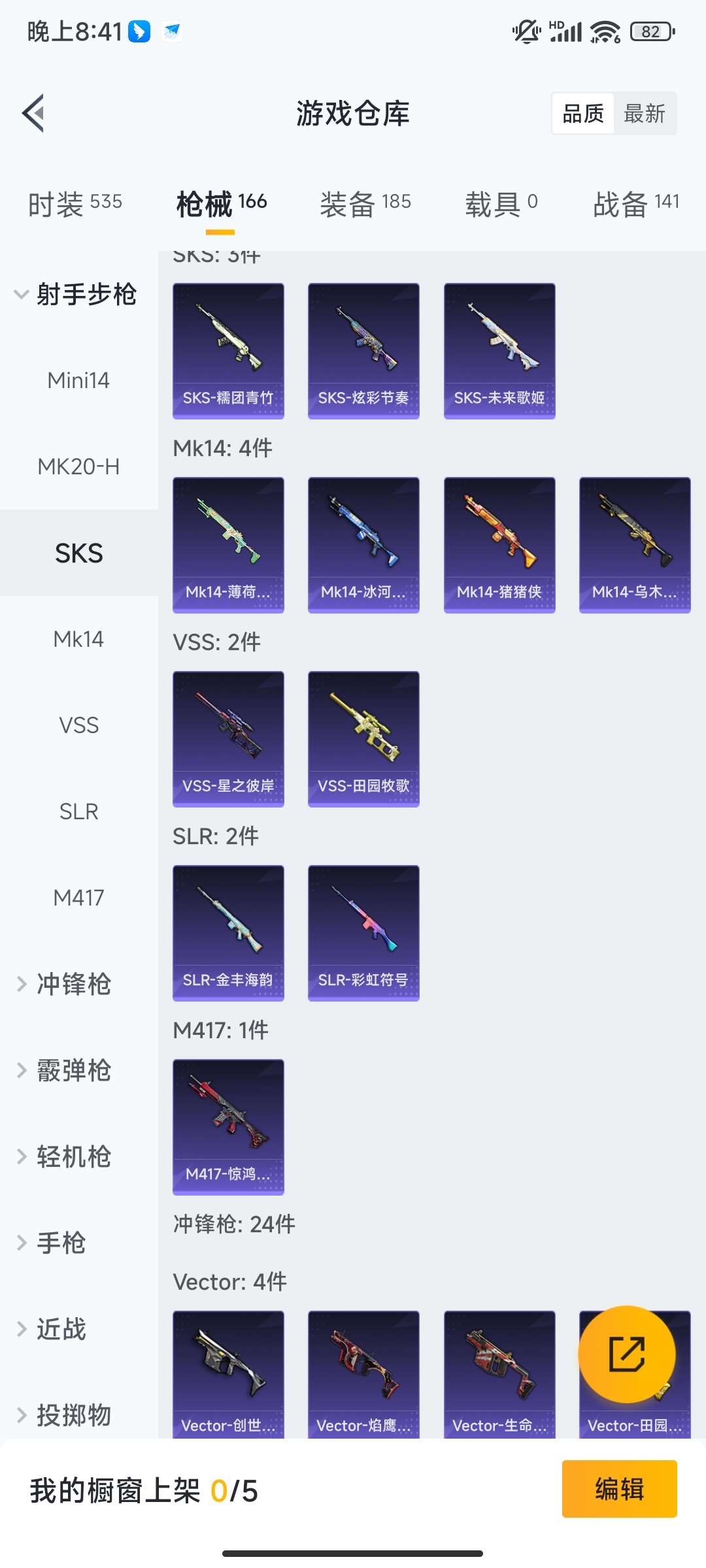The width and height of the screenshot is (706, 1568).
Task: Select the Mk14 sidebar item
Action: click(78, 639)
